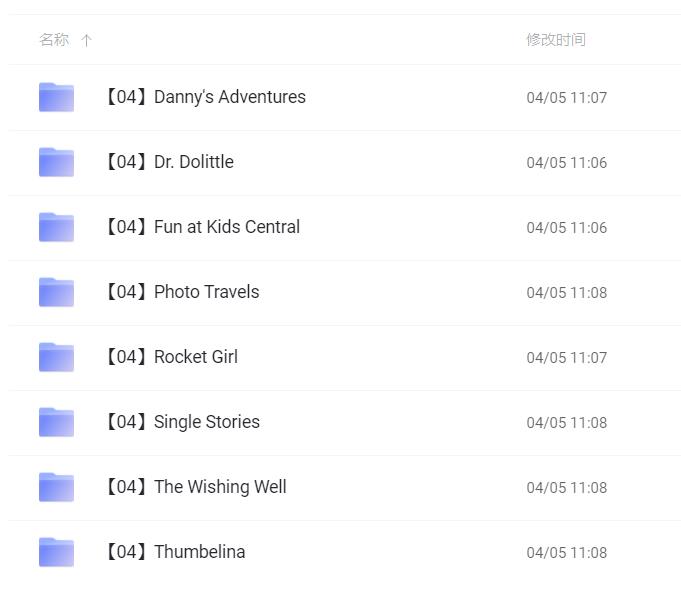Open the Single Stories folder

182,422
